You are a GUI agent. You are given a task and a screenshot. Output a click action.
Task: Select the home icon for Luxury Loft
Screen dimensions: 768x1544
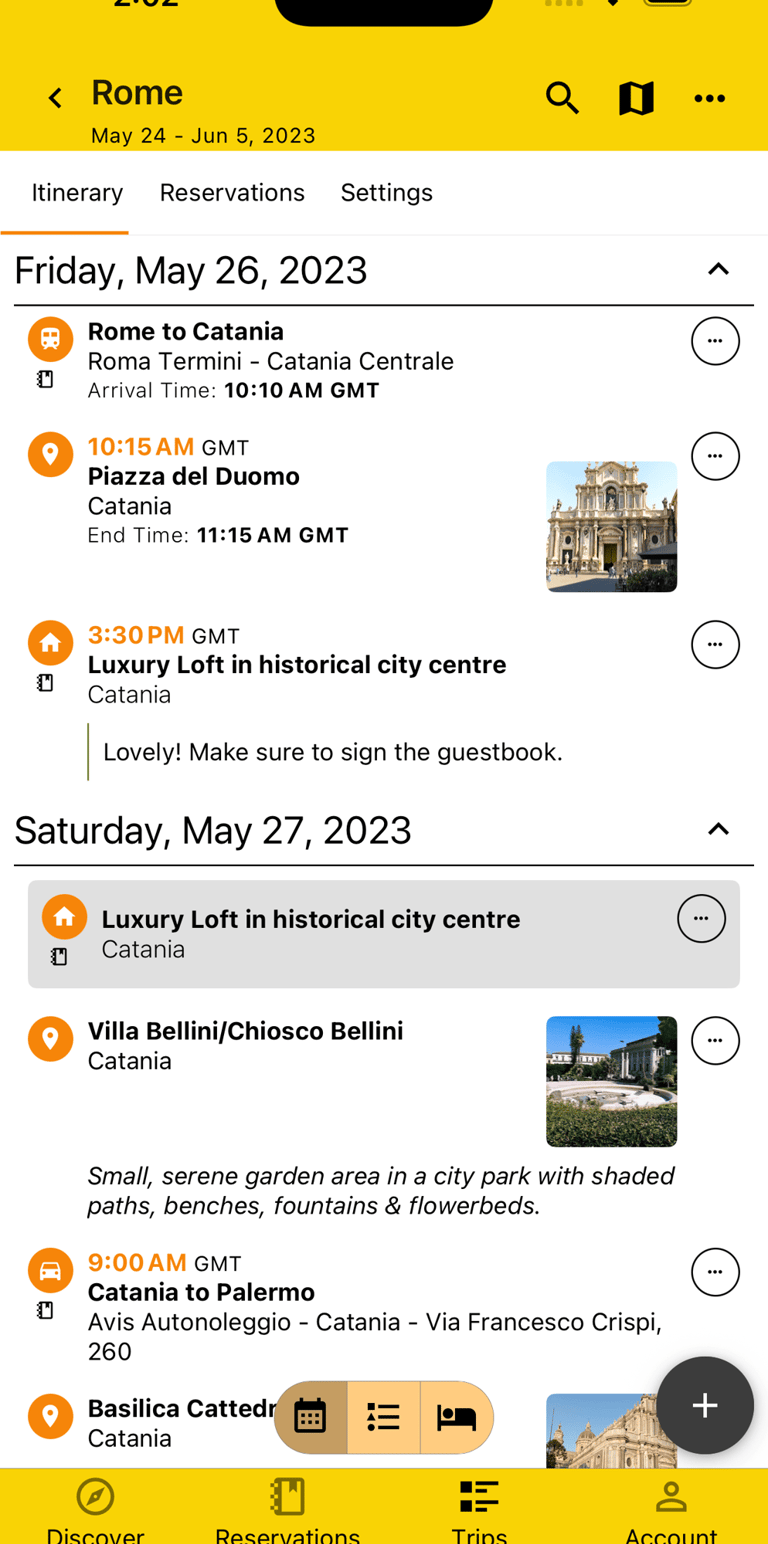click(50, 643)
